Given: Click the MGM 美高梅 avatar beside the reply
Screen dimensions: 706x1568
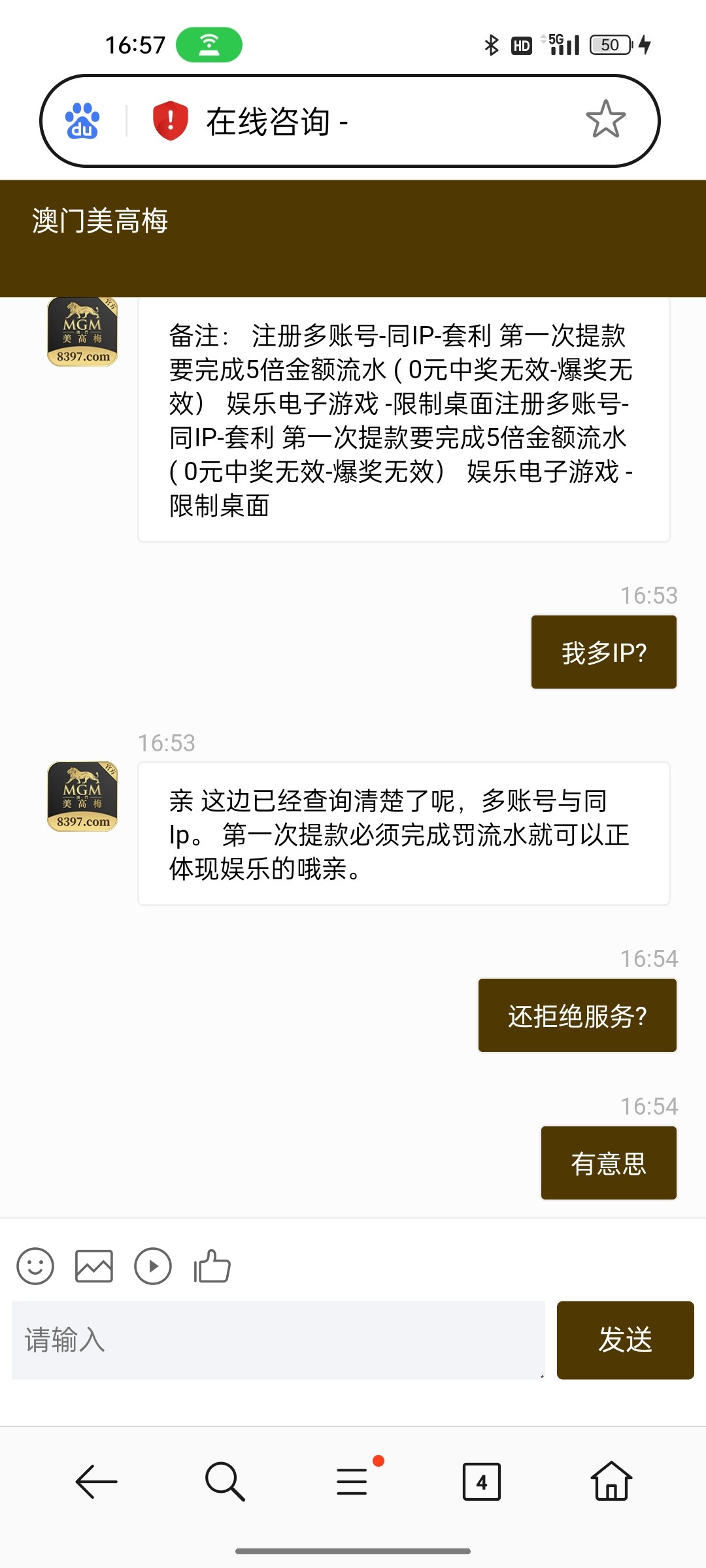Looking at the screenshot, I should pyautogui.click(x=81, y=796).
